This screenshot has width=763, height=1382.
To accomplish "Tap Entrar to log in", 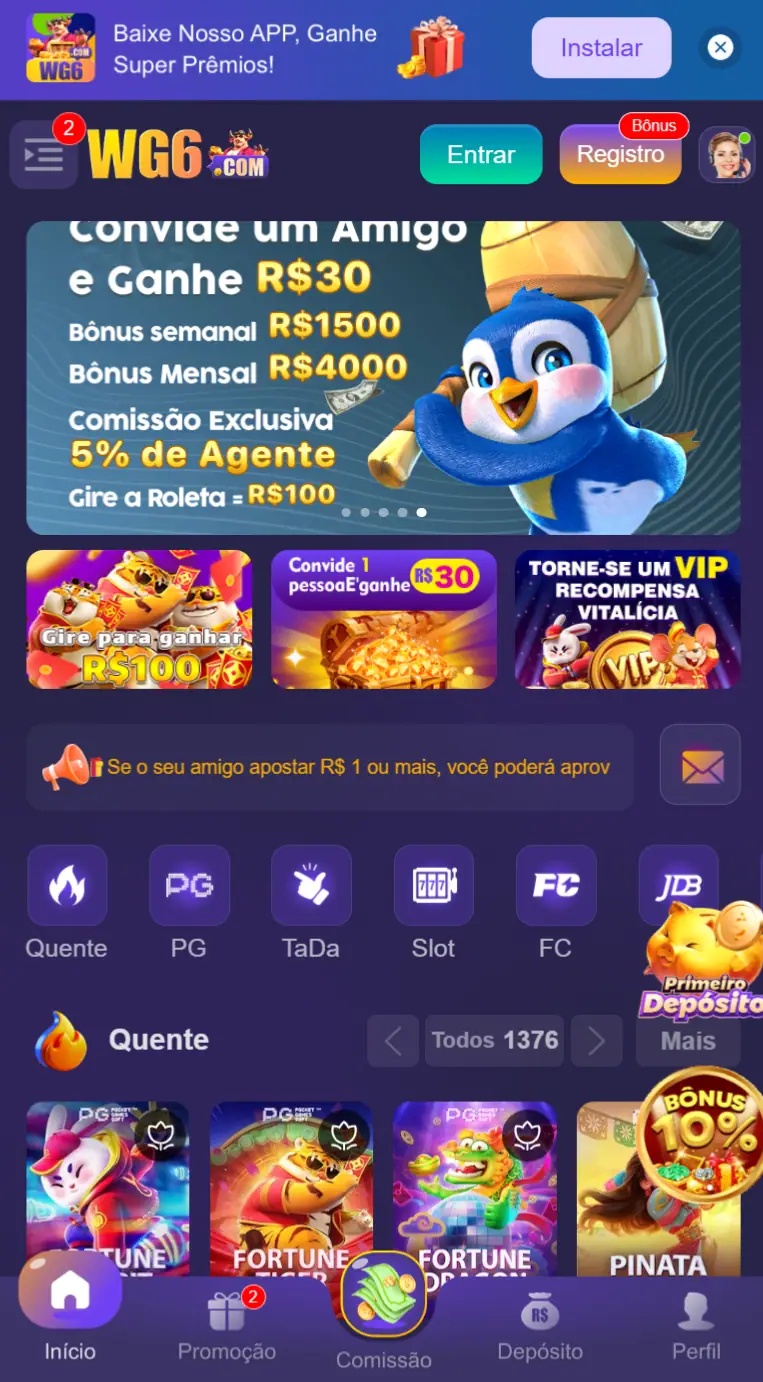I will pyautogui.click(x=481, y=154).
